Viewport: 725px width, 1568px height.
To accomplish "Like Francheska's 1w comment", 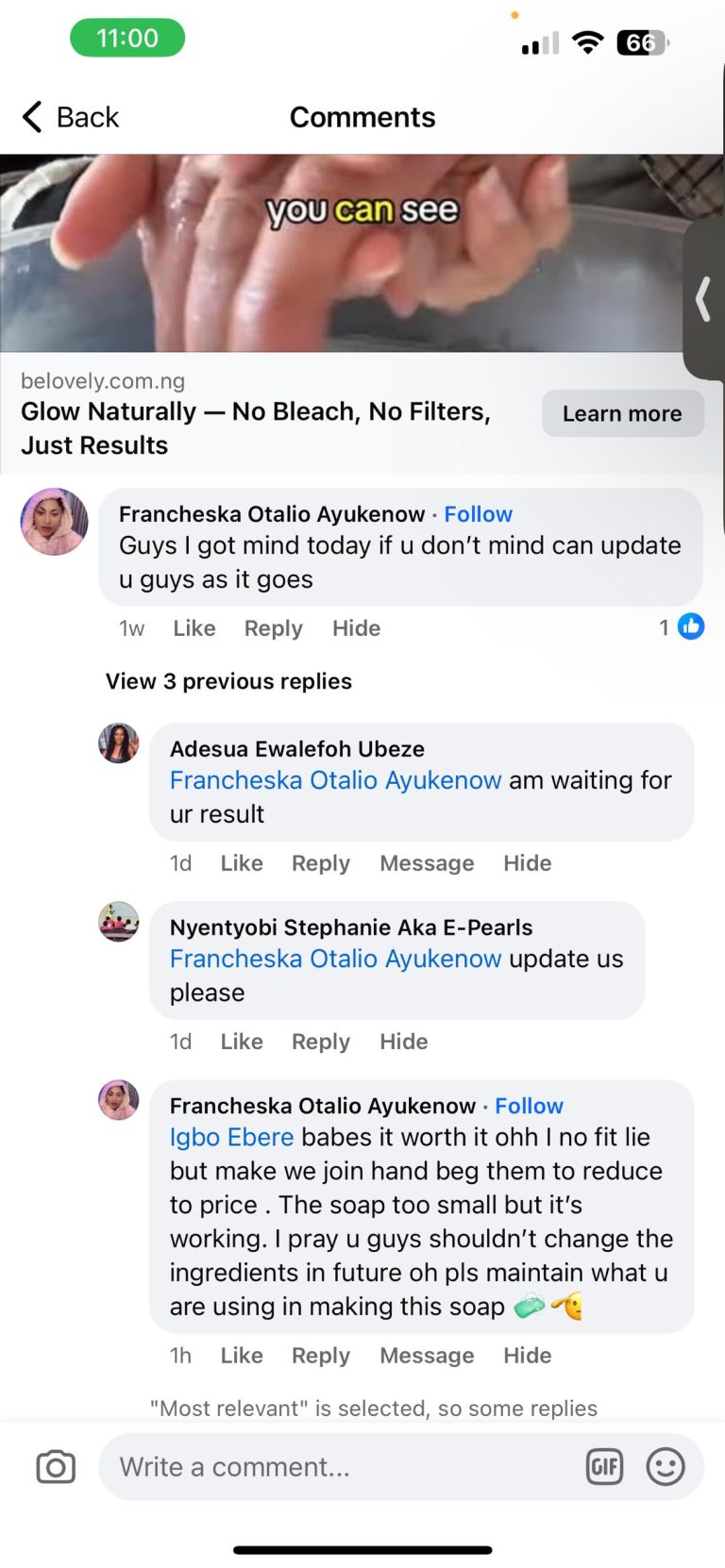I will click(x=194, y=628).
